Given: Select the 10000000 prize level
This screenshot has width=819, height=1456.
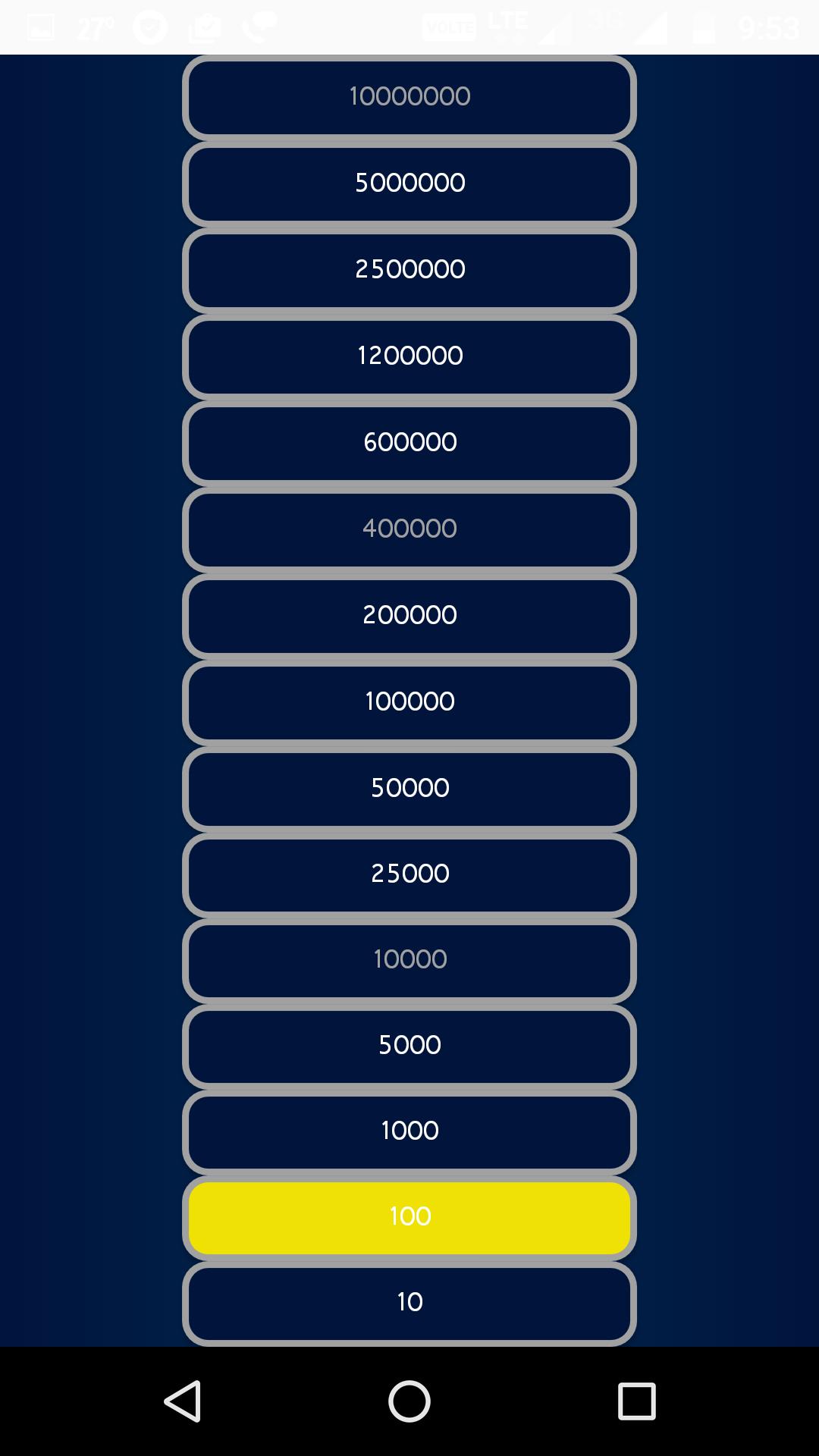Looking at the screenshot, I should (409, 97).
